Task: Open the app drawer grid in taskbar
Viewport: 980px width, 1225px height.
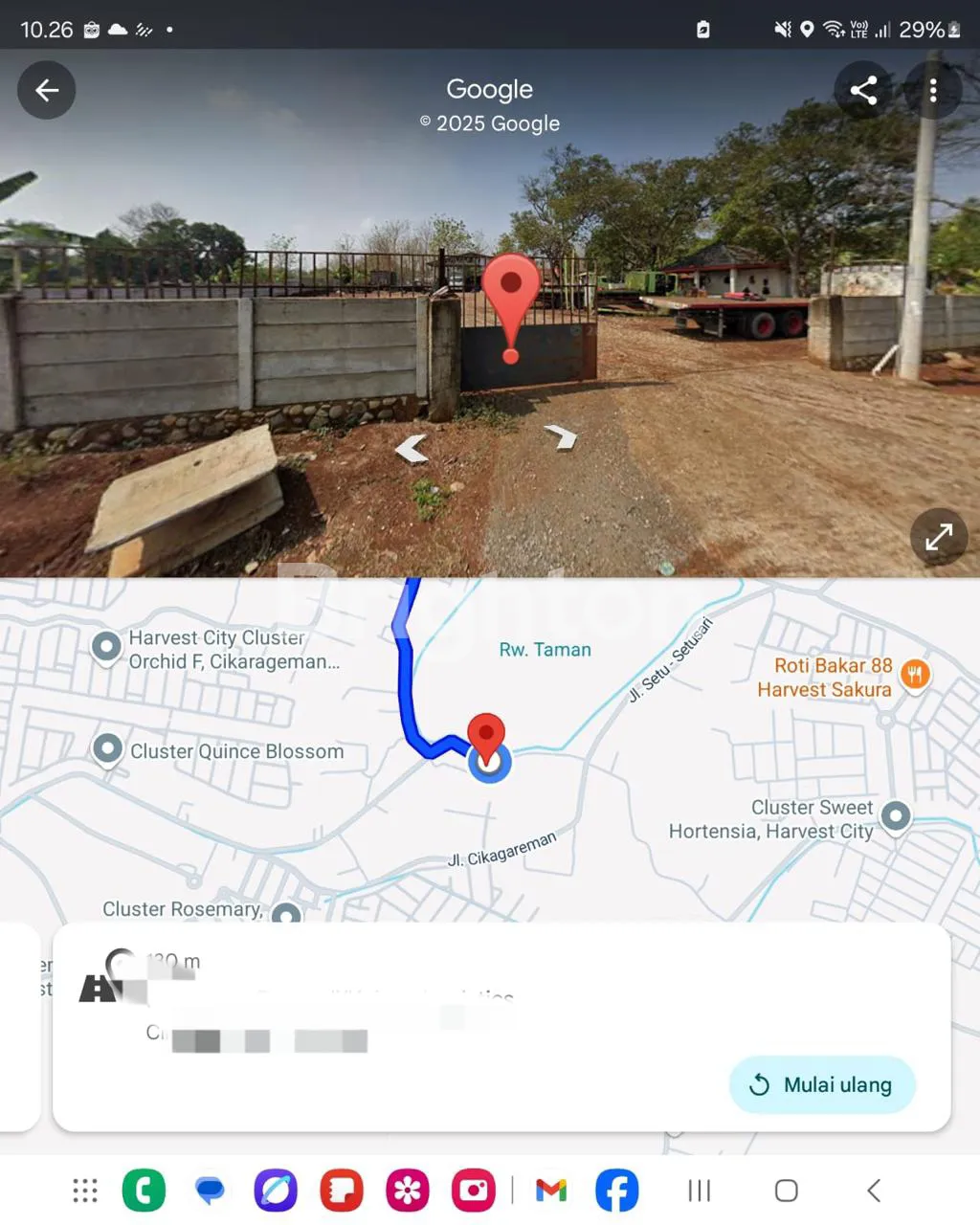Action: [x=85, y=1191]
